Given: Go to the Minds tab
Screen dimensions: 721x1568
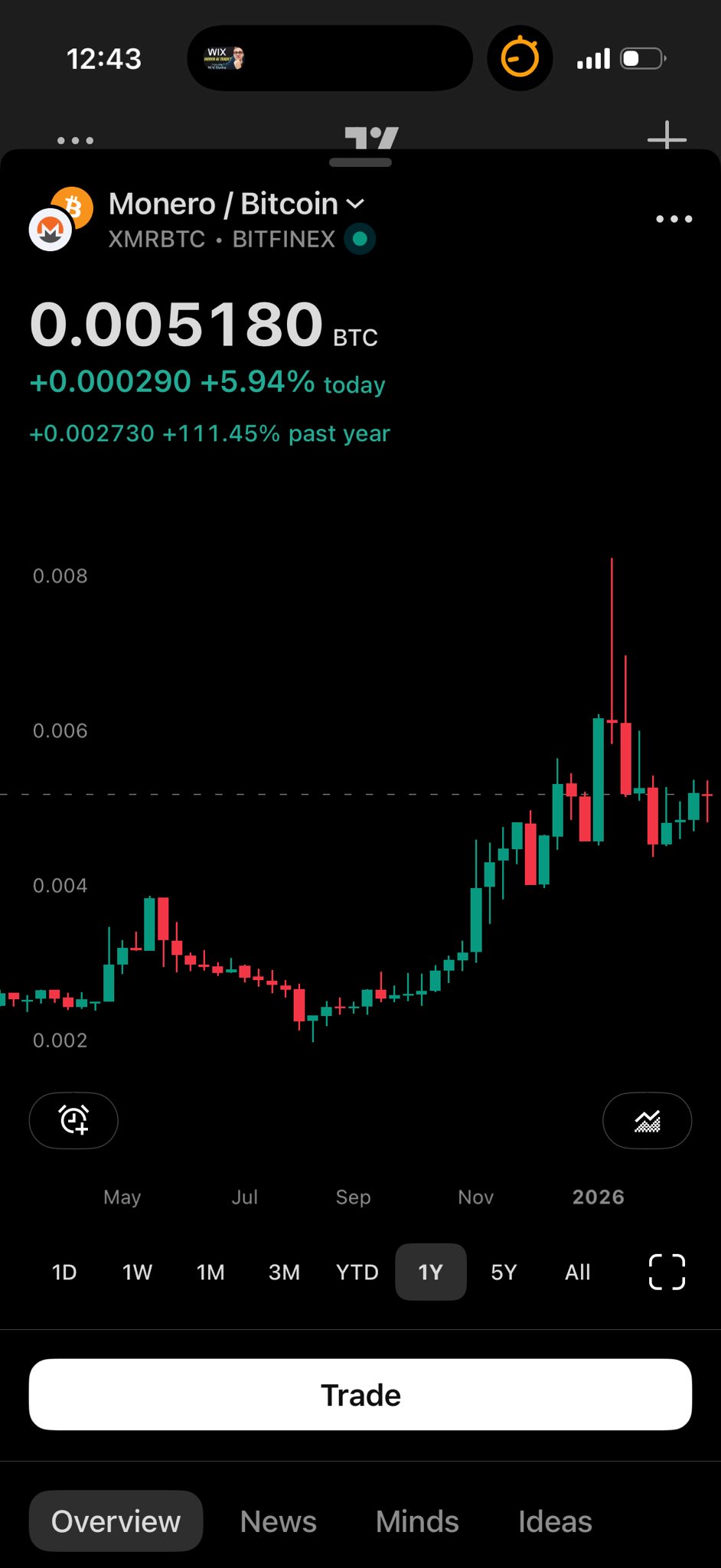Looking at the screenshot, I should click(417, 1521).
